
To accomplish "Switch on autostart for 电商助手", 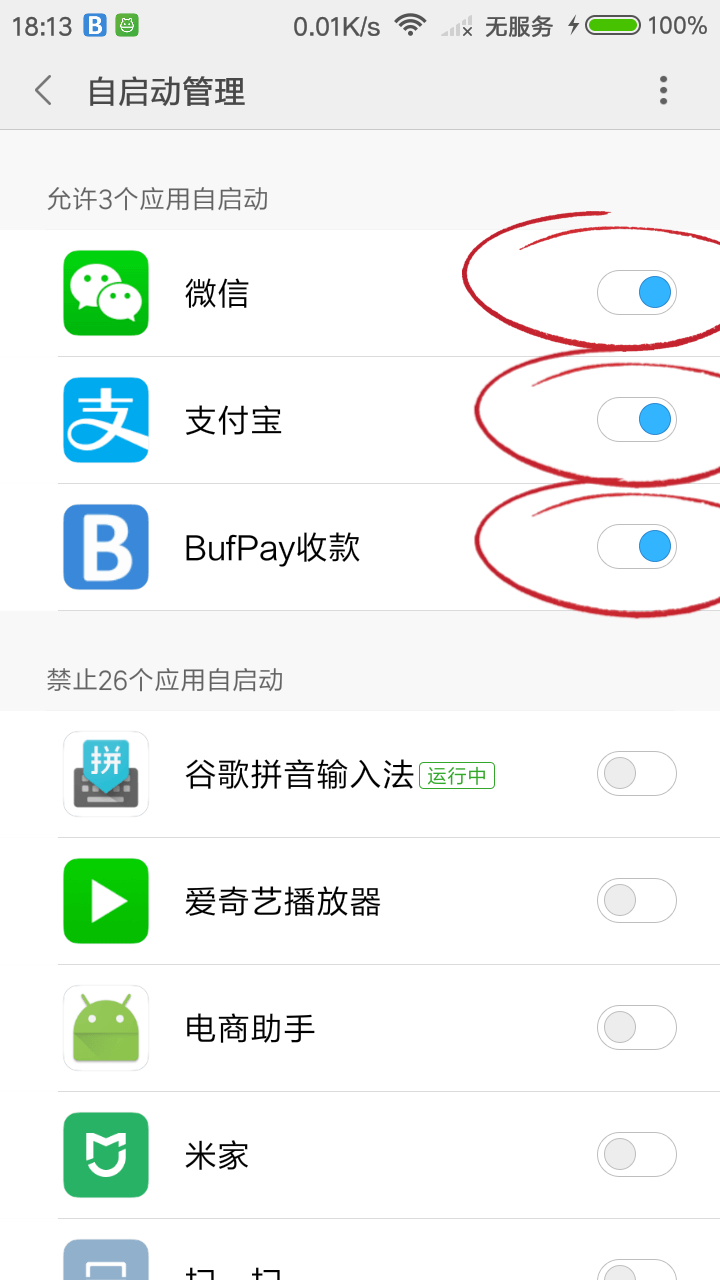I will (637, 1028).
